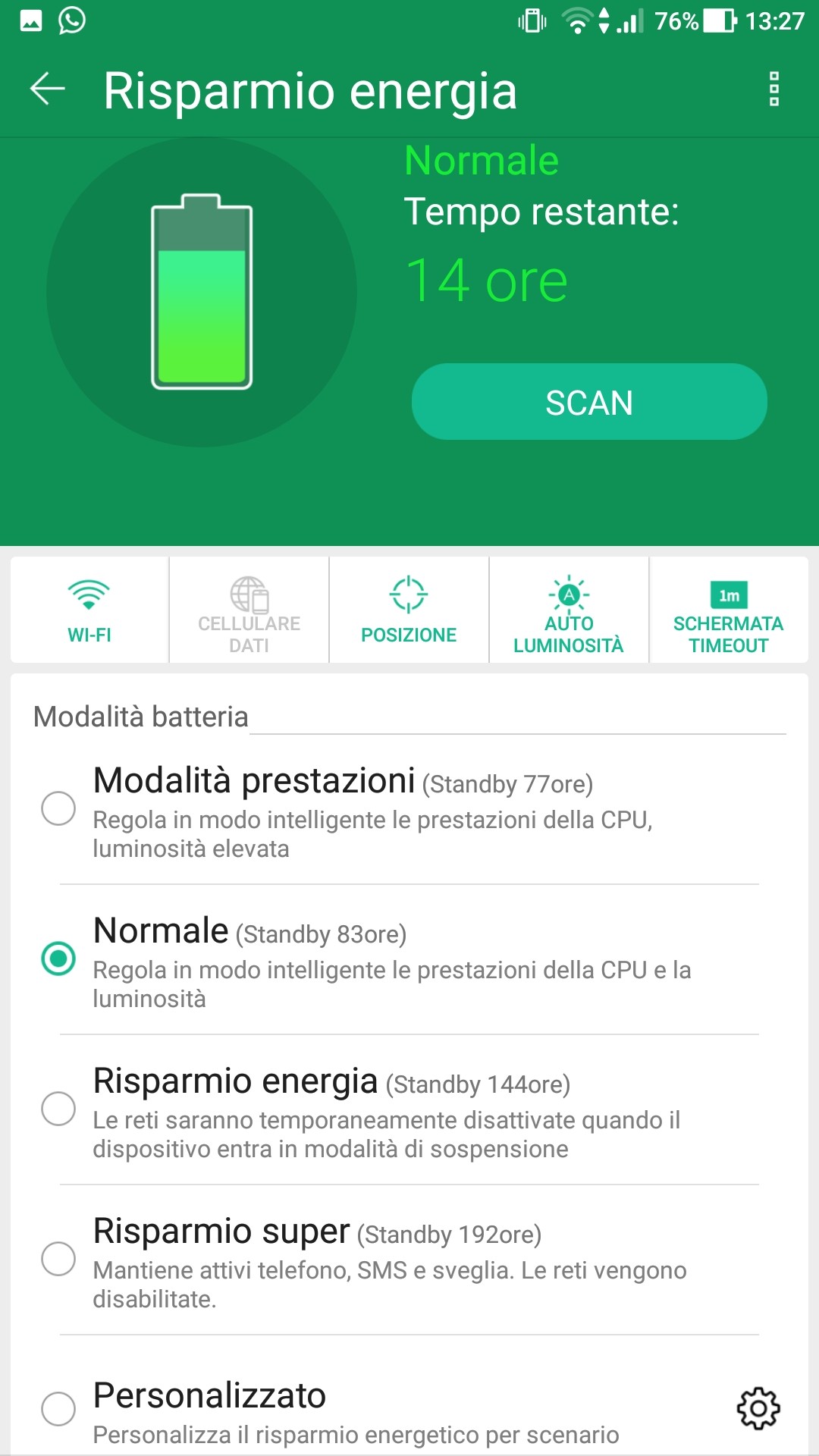Enable the Cellulare Dati quick setting
This screenshot has width=819, height=1456.
coord(249,610)
